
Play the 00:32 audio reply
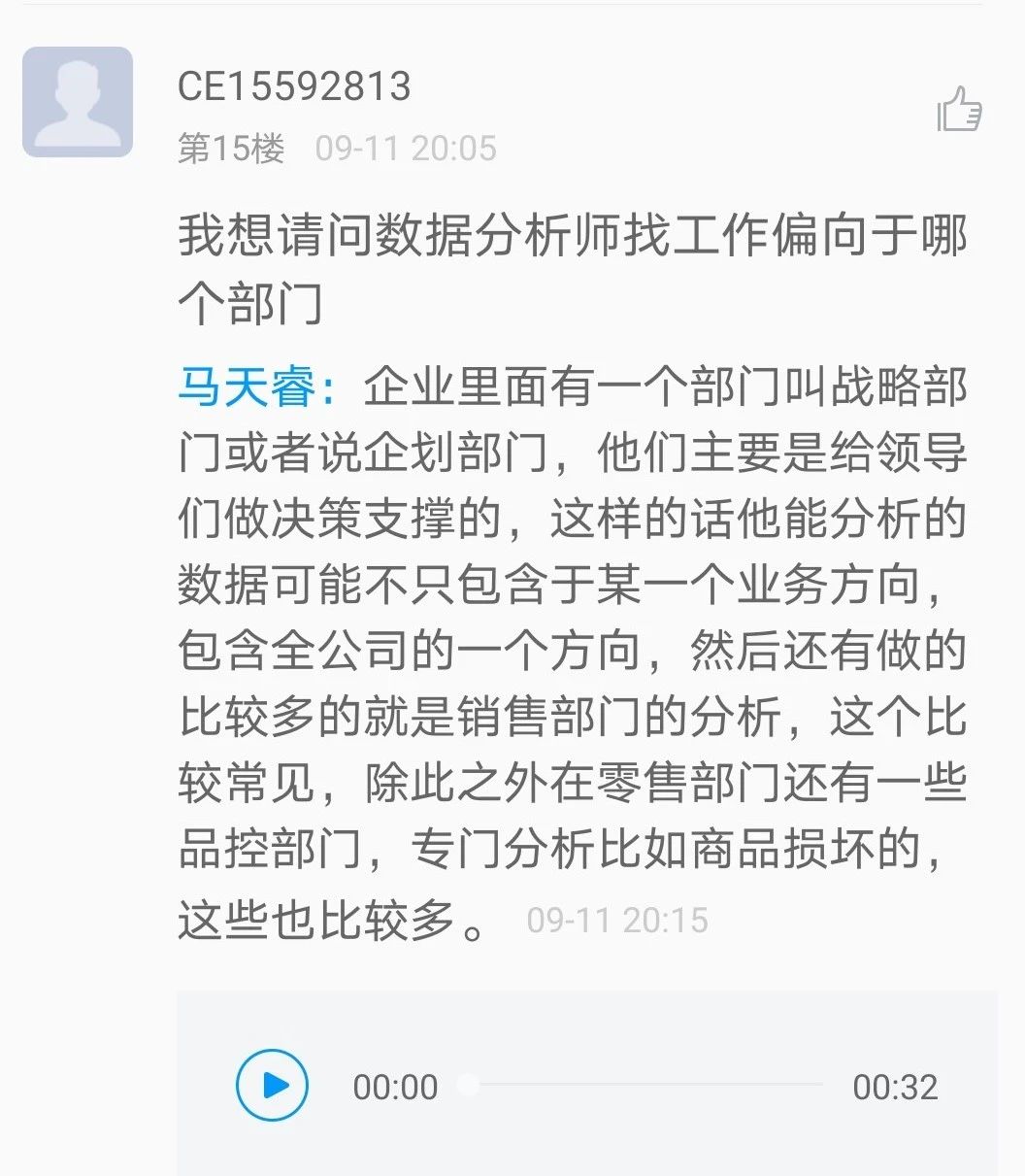272,1086
